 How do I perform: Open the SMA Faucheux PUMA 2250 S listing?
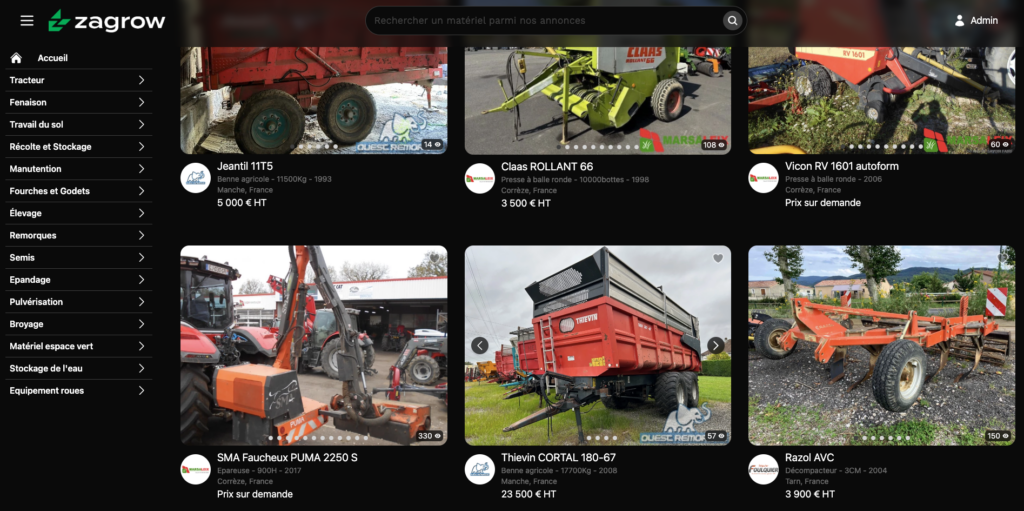(287, 459)
